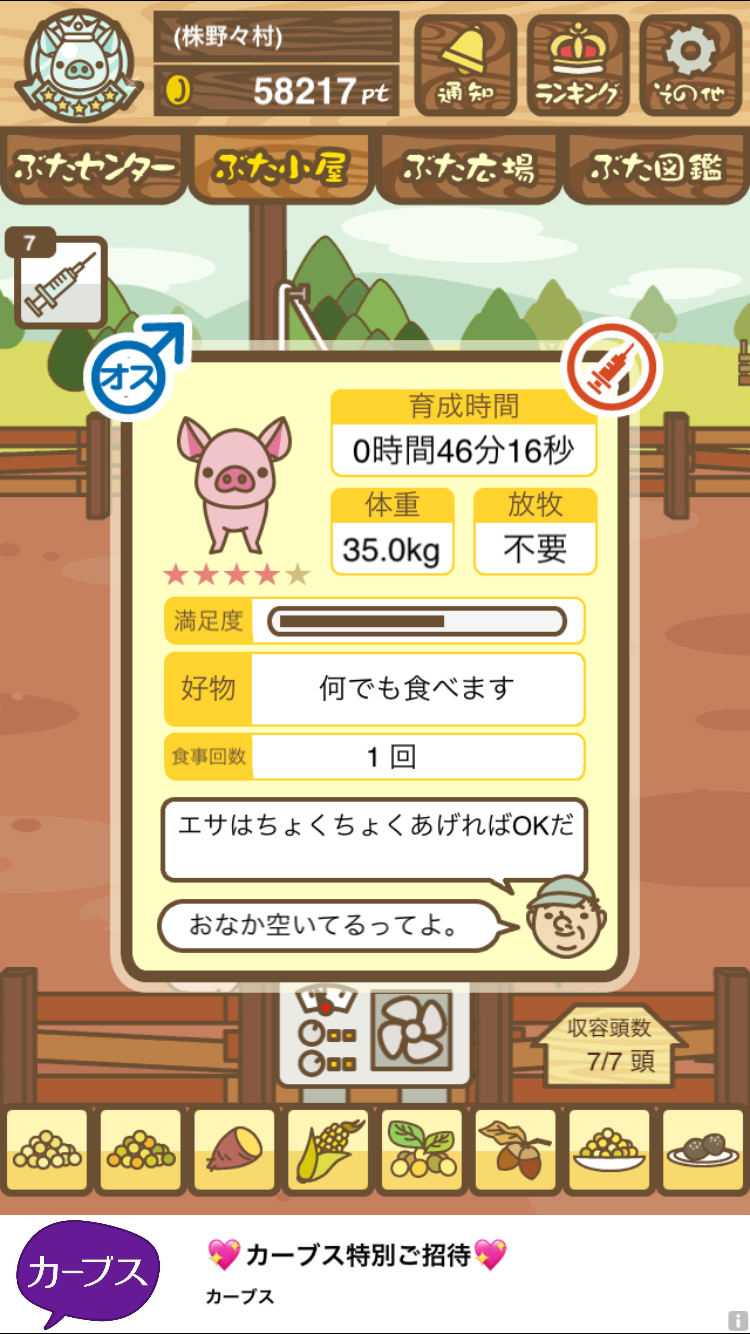The image size is (750, 1334).
Task: Tap the ventilation fan control panel
Action: click(x=374, y=1033)
